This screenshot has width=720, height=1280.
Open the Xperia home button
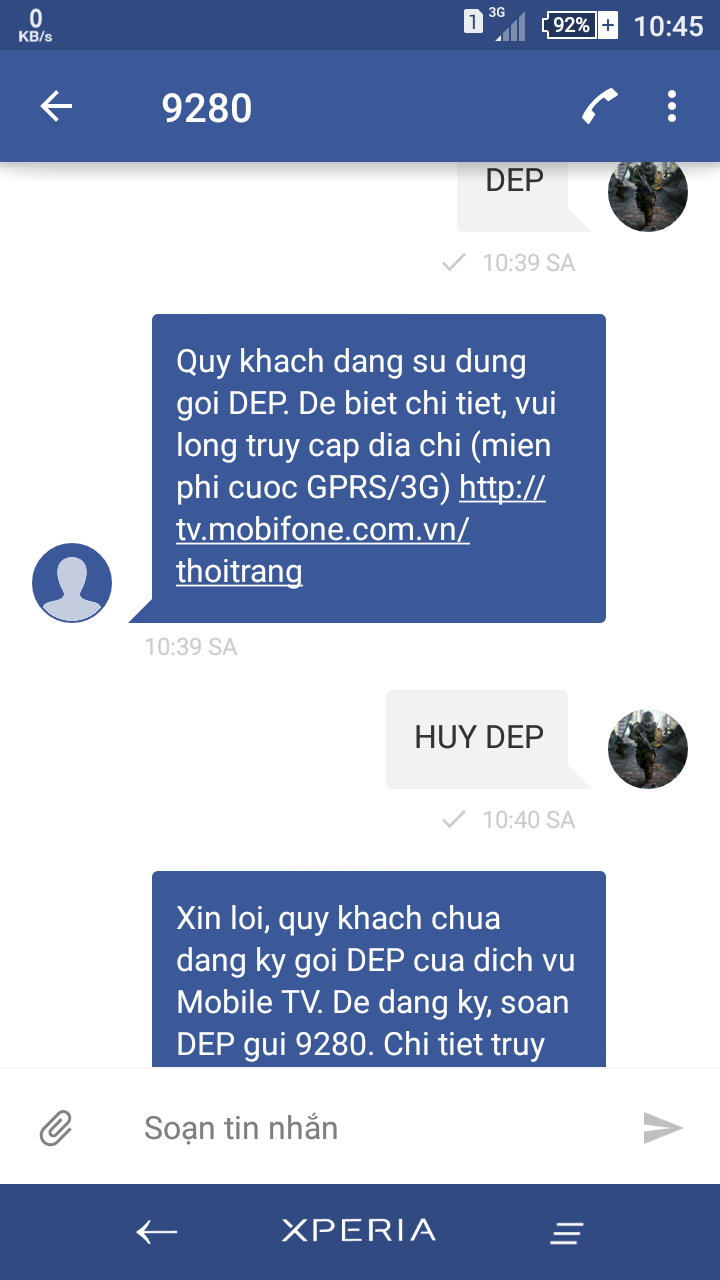click(x=358, y=1231)
